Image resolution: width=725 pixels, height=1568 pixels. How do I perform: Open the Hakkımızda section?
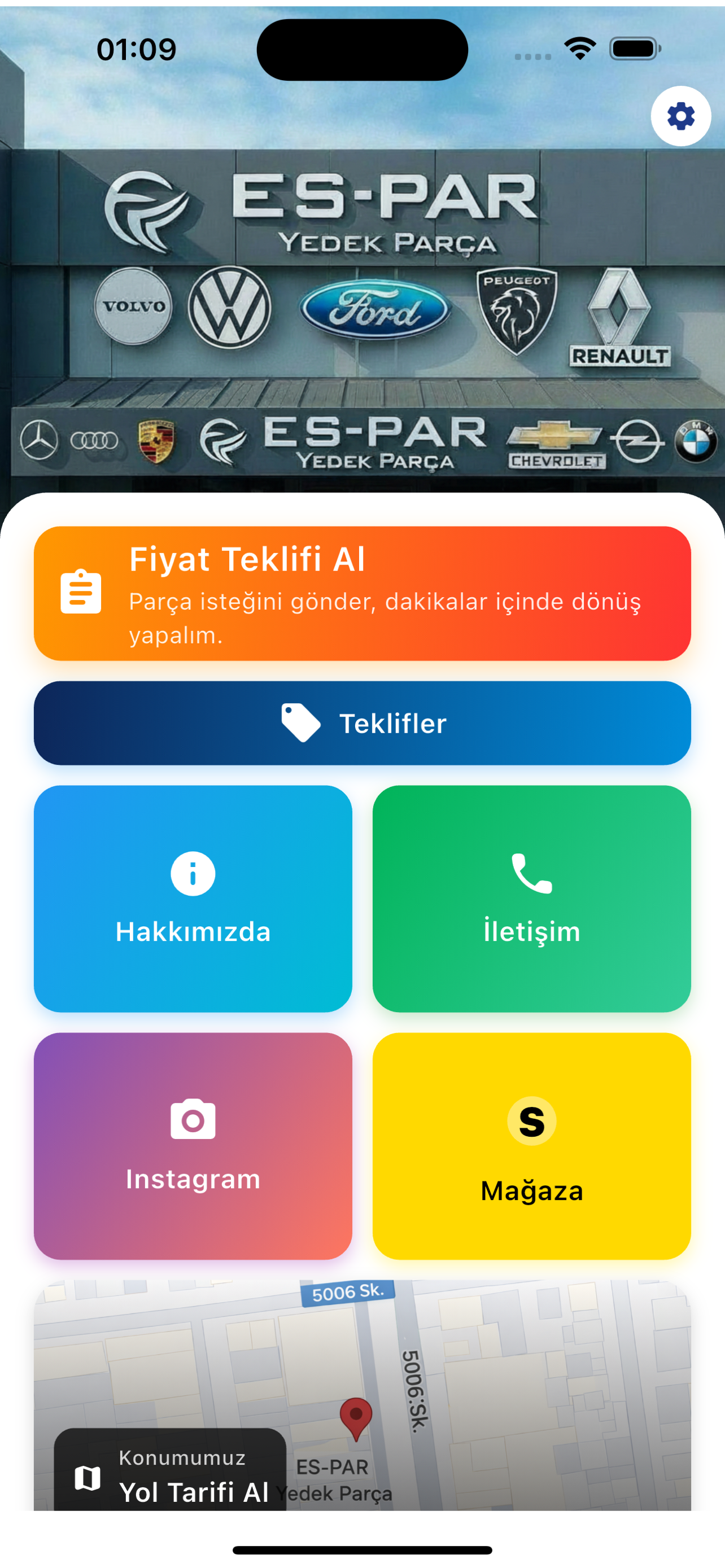(x=194, y=900)
